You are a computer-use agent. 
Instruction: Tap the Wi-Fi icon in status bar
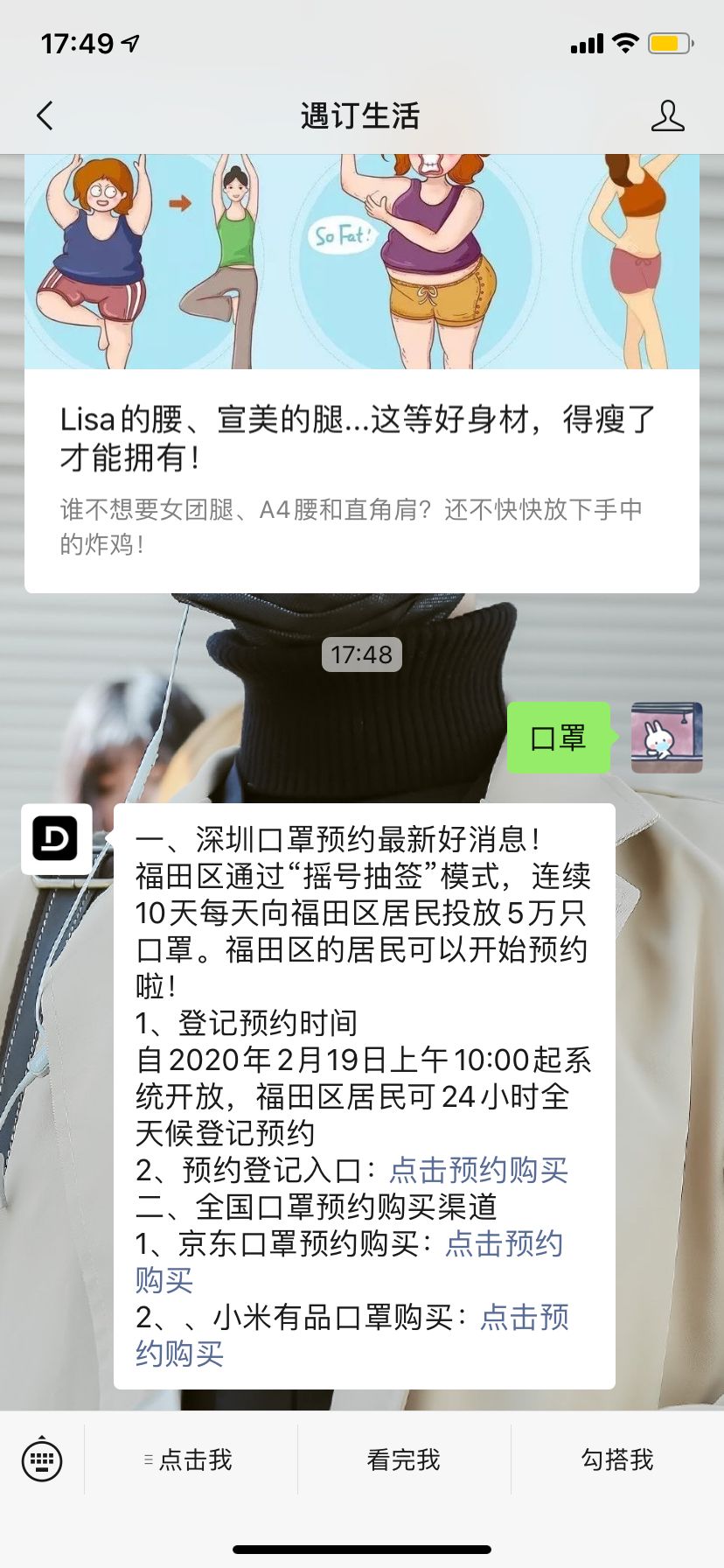(x=624, y=42)
